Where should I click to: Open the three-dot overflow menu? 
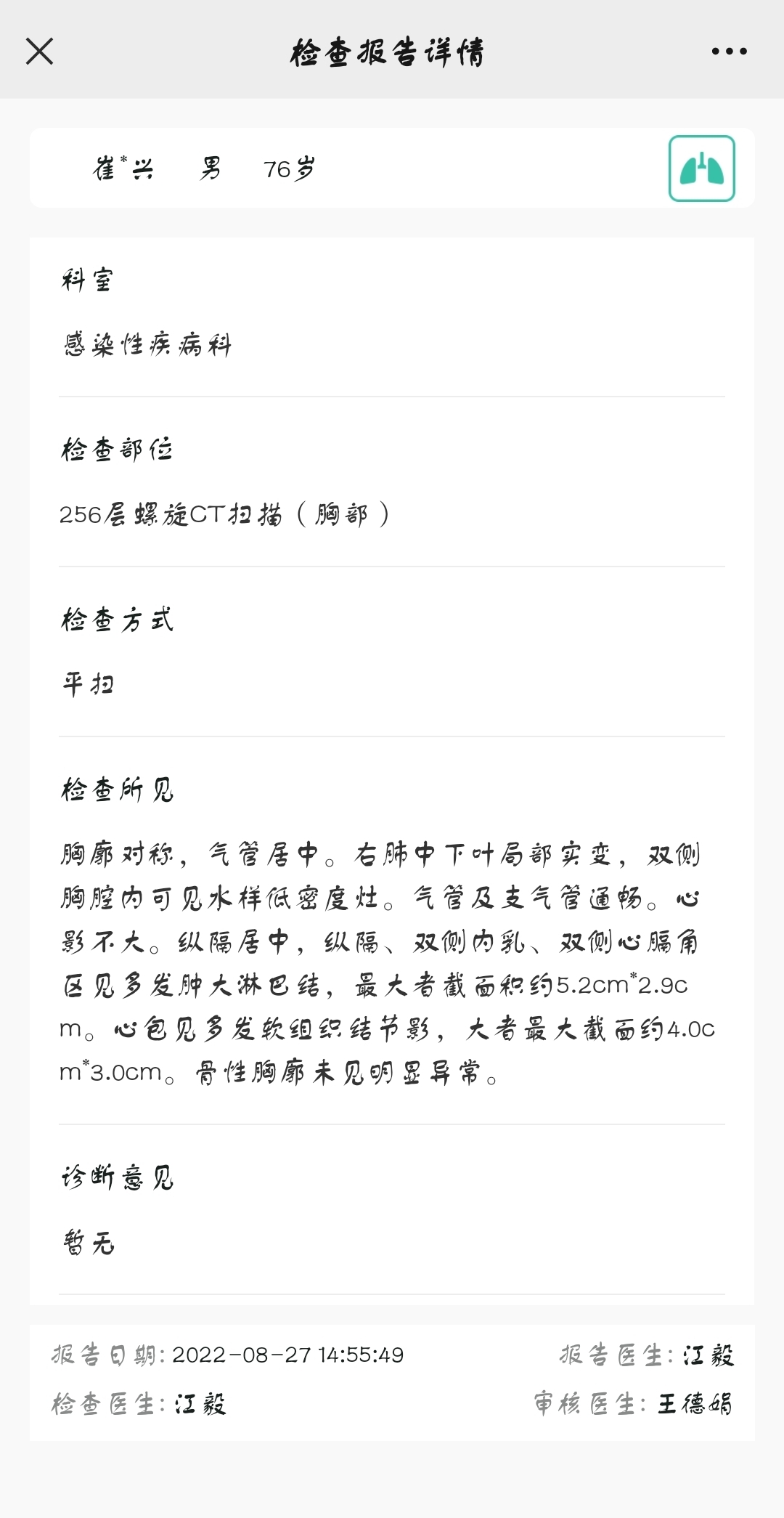pos(729,52)
